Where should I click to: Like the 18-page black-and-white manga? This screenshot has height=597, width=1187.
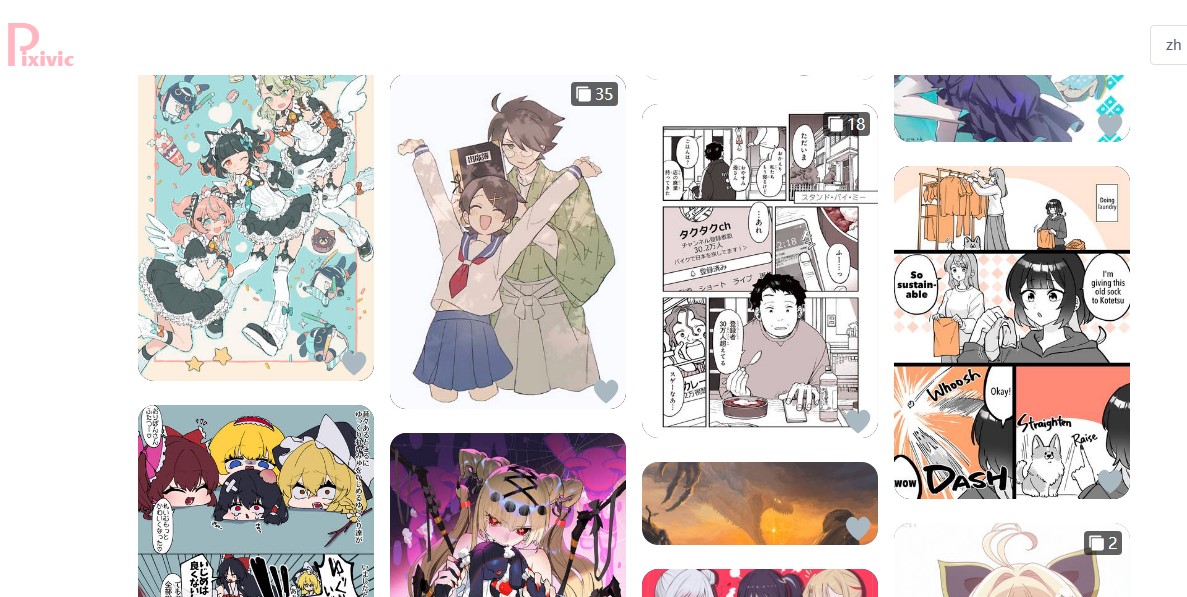coord(858,421)
